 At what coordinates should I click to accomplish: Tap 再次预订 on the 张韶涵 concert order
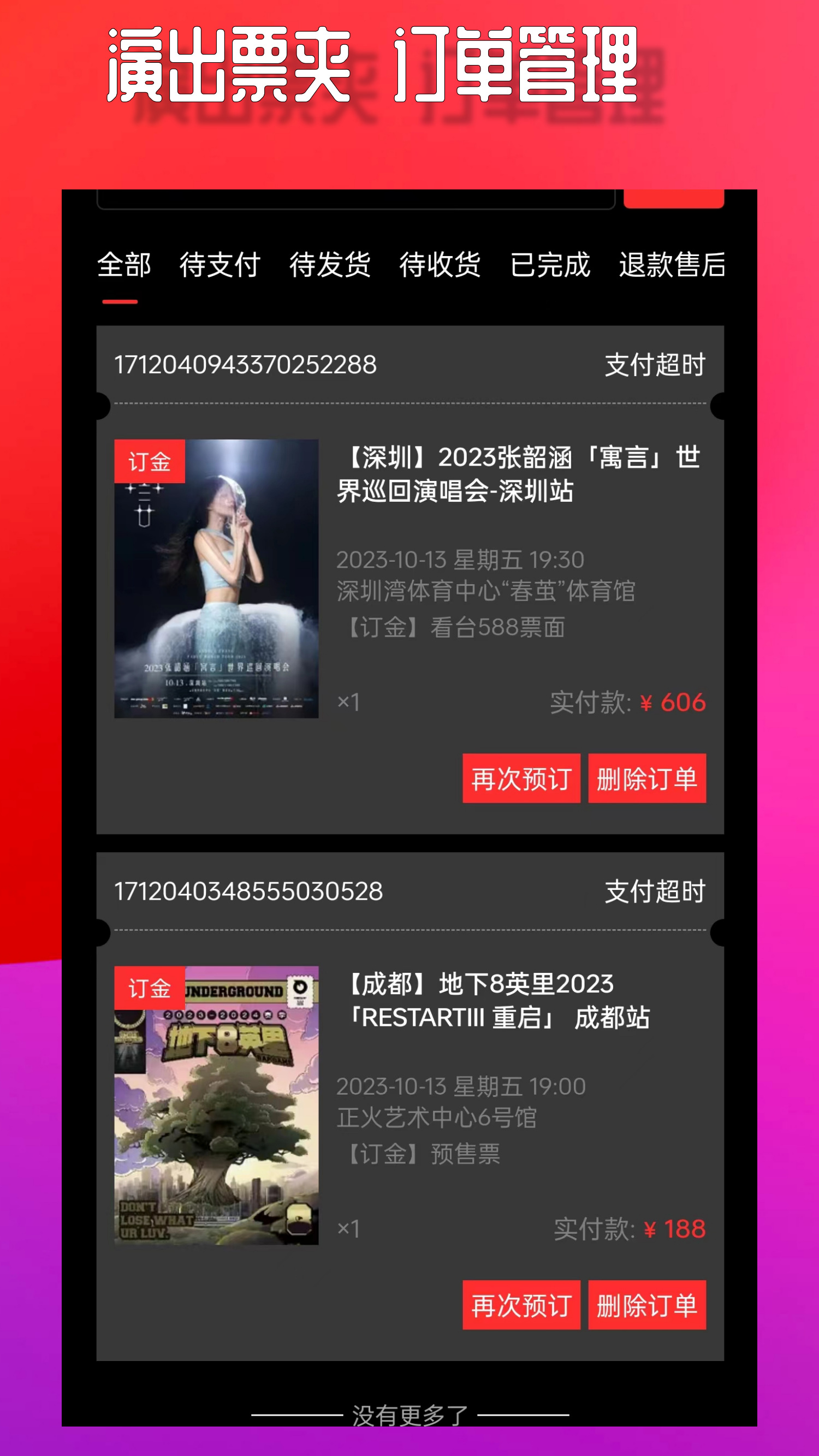click(520, 781)
